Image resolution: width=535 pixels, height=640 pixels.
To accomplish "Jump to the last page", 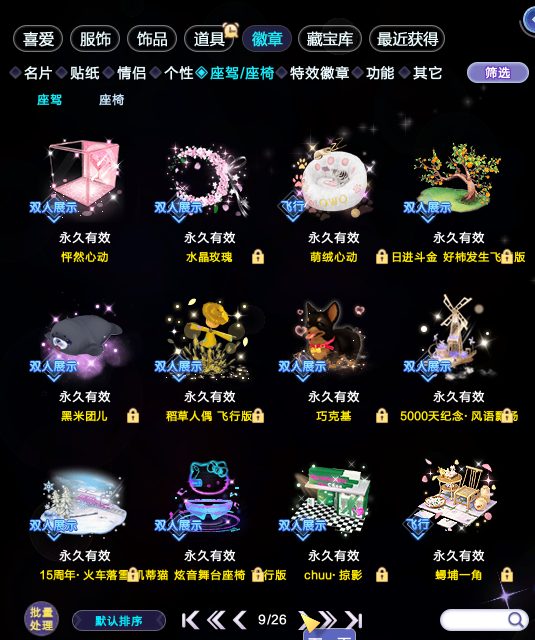I will (x=353, y=620).
